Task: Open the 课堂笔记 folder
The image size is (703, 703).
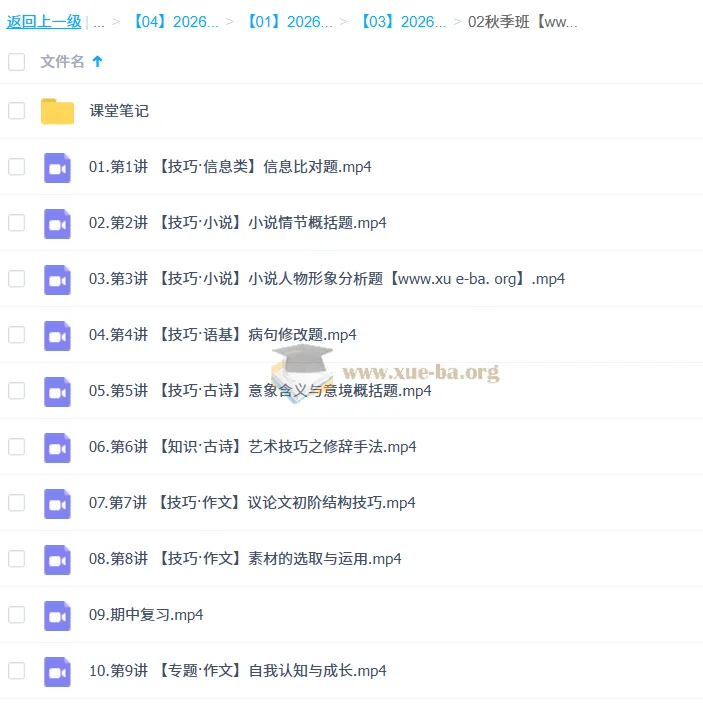Action: click(118, 111)
